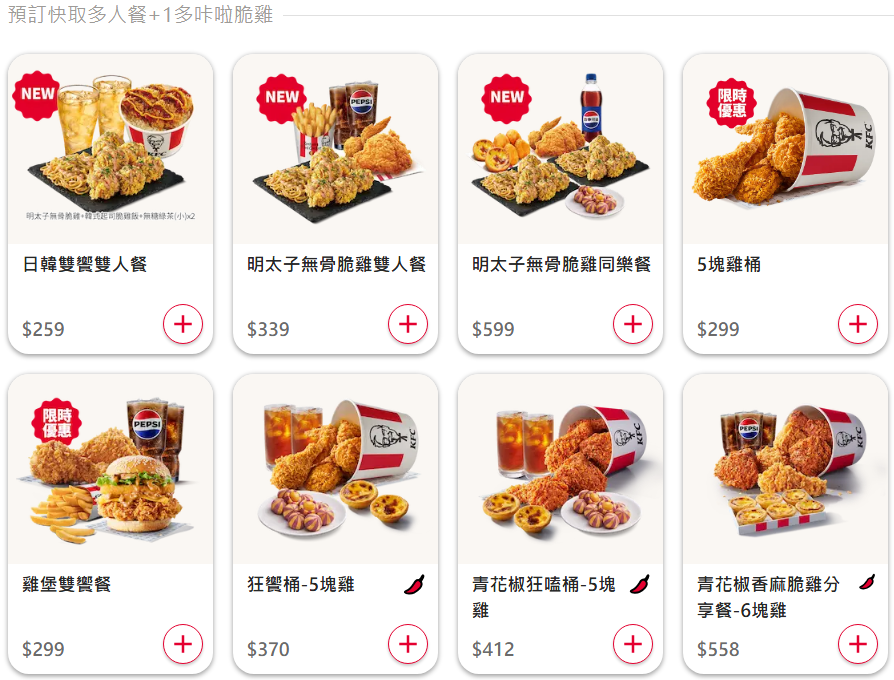This screenshot has height=680, width=894.
Task: Add the 5塊雞桶 with its plus button
Action: coord(858,325)
